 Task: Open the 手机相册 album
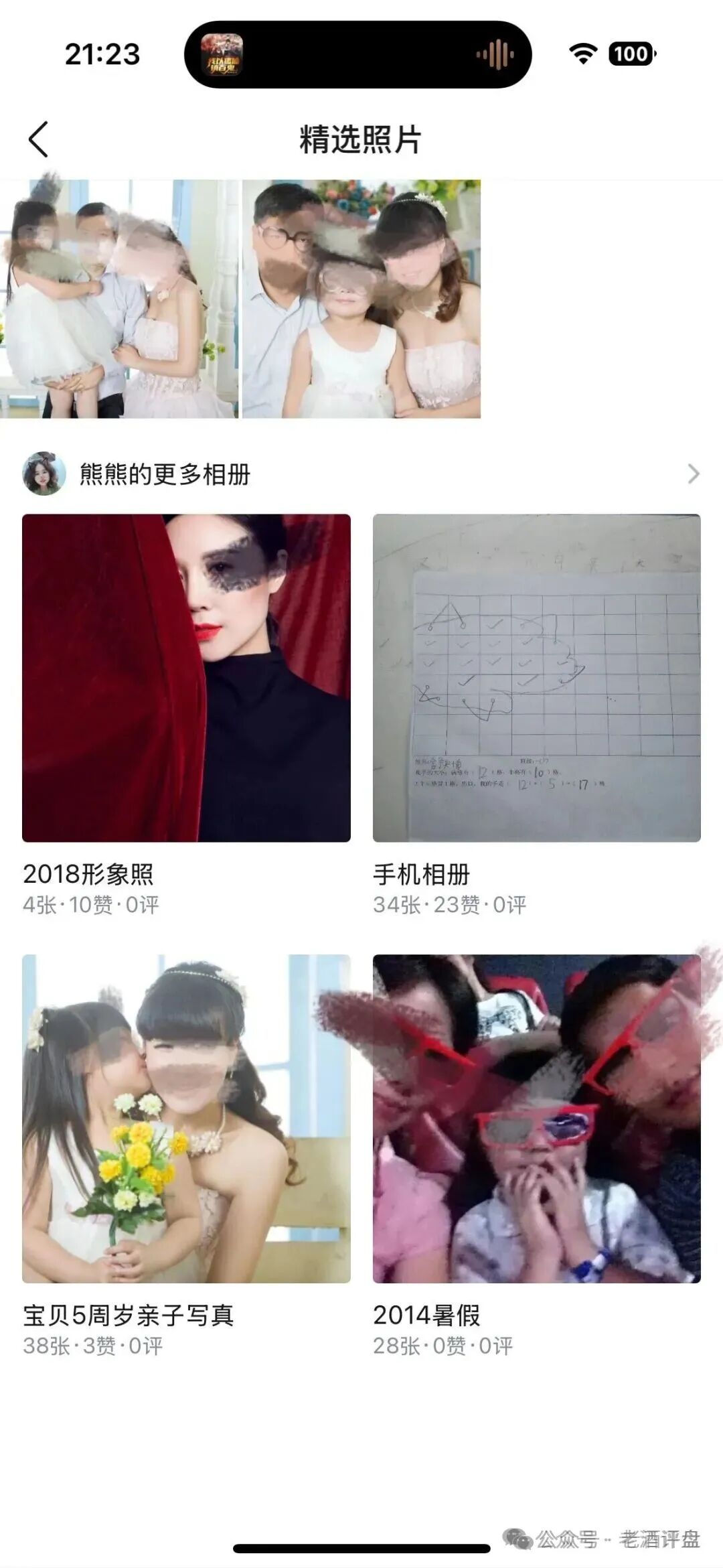tap(536, 678)
